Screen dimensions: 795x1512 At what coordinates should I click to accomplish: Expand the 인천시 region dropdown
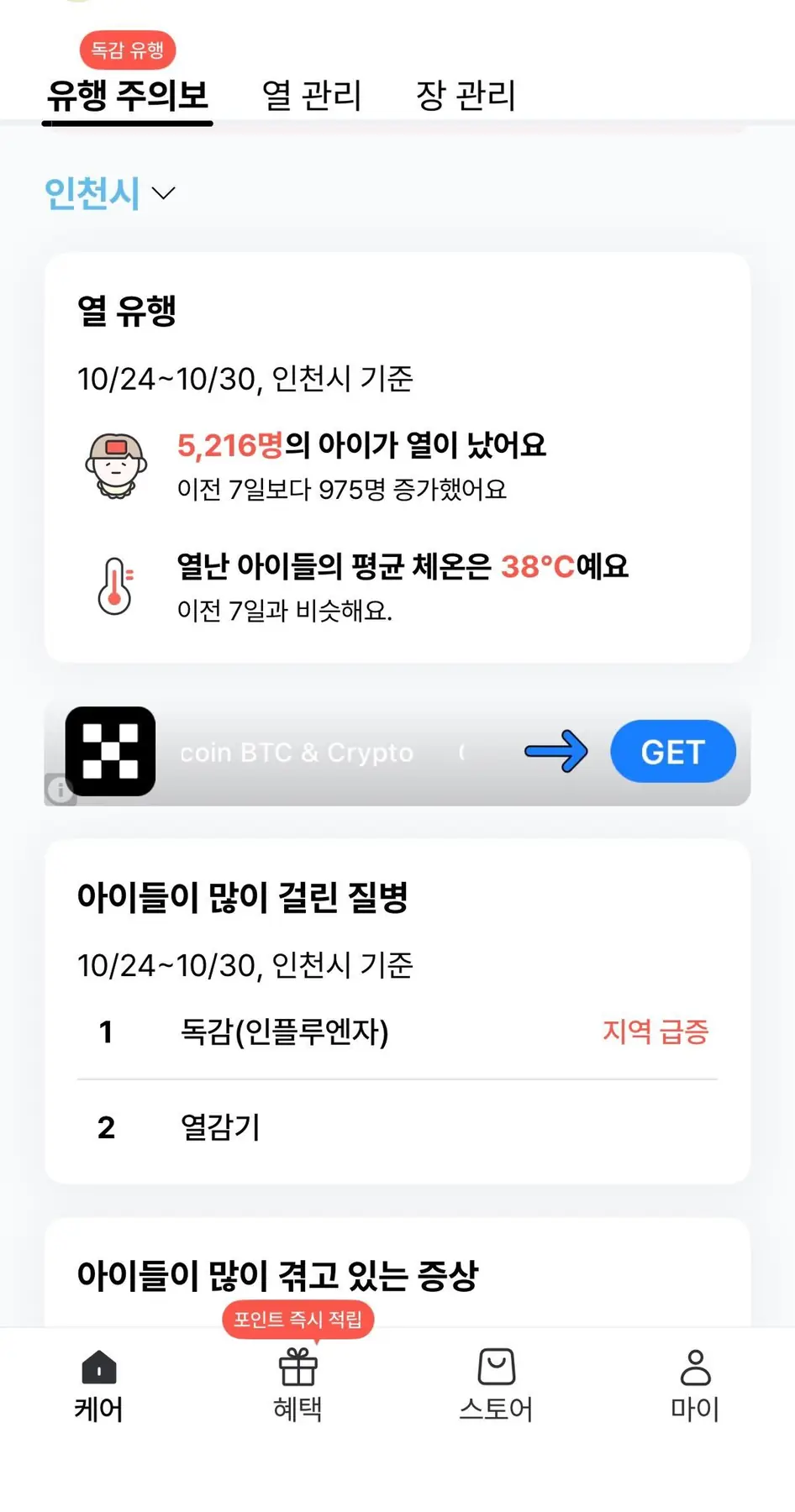tap(110, 193)
